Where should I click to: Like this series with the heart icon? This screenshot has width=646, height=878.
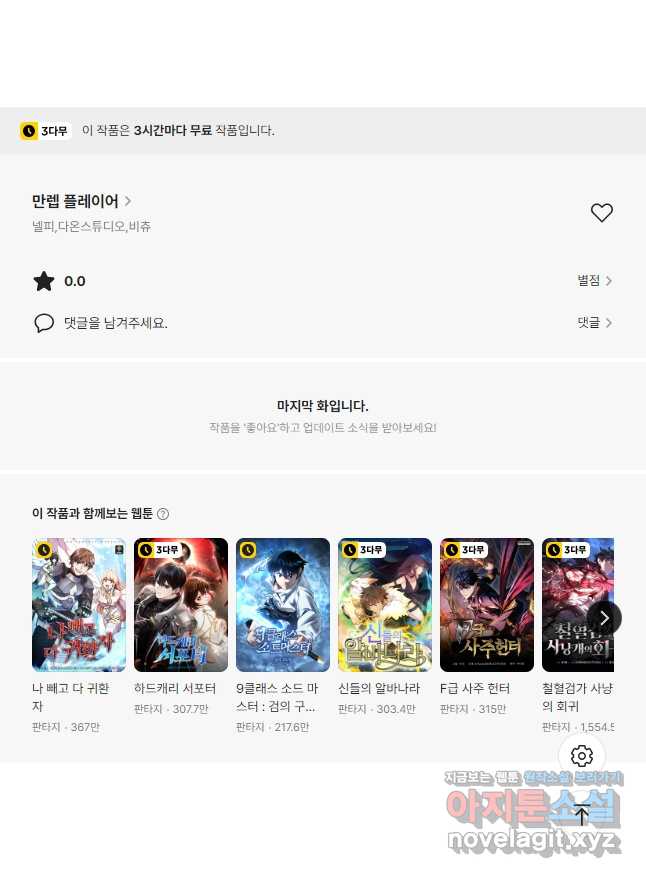pyautogui.click(x=601, y=212)
